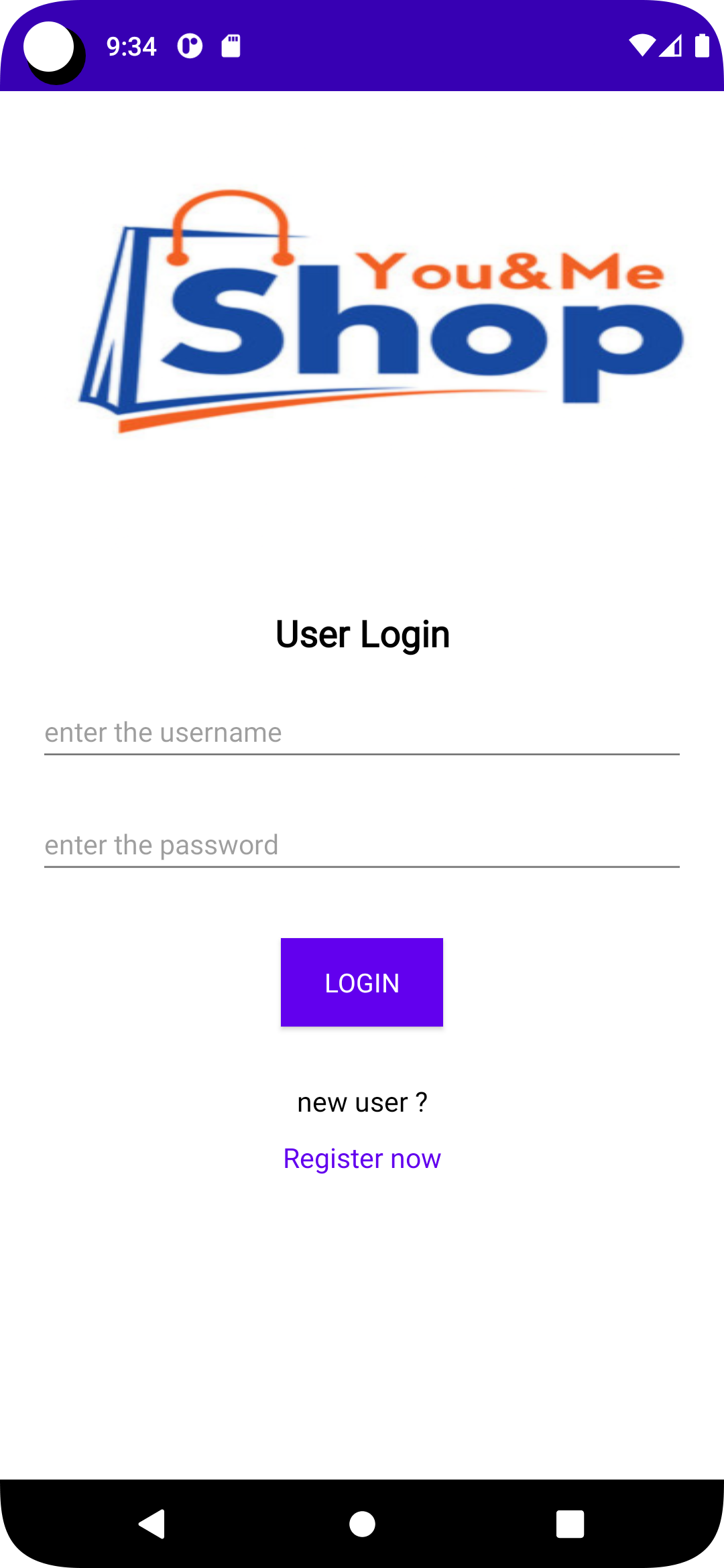This screenshot has height=1568, width=724.
Task: Focus the username input field
Action: click(362, 732)
